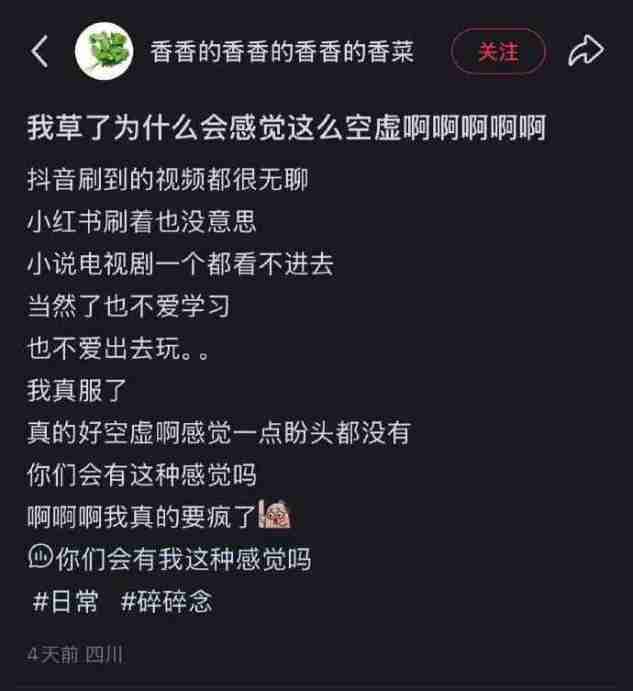
Task: Share this post via the arrow icon
Action: [x=585, y=52]
